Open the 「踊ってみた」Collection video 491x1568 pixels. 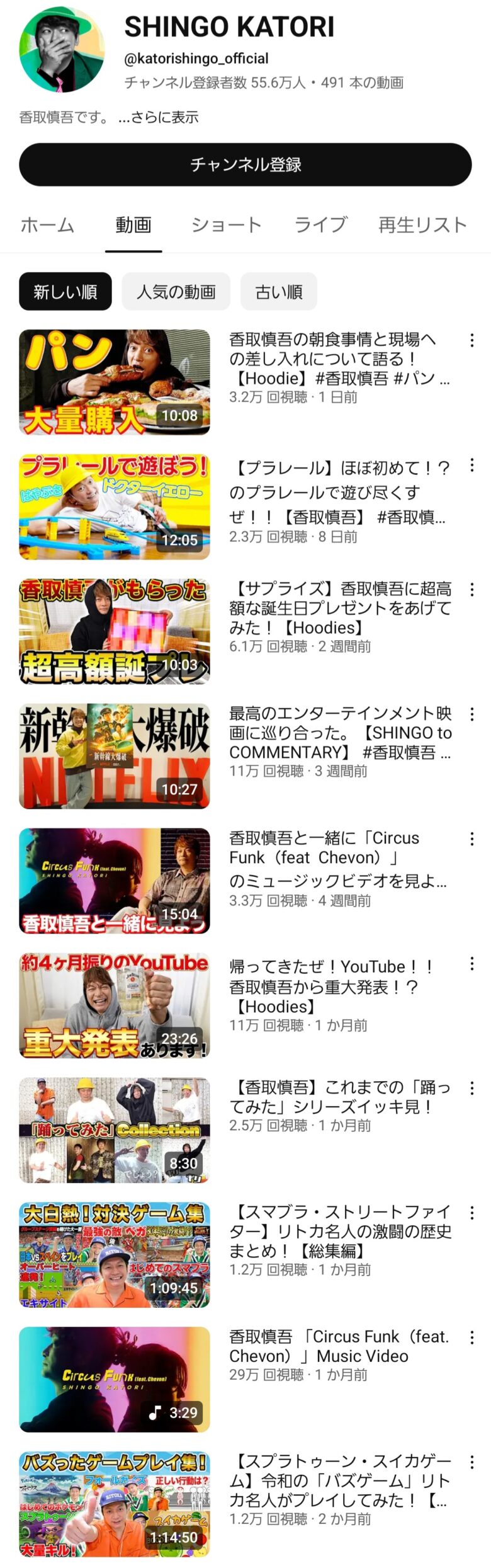tap(115, 1130)
